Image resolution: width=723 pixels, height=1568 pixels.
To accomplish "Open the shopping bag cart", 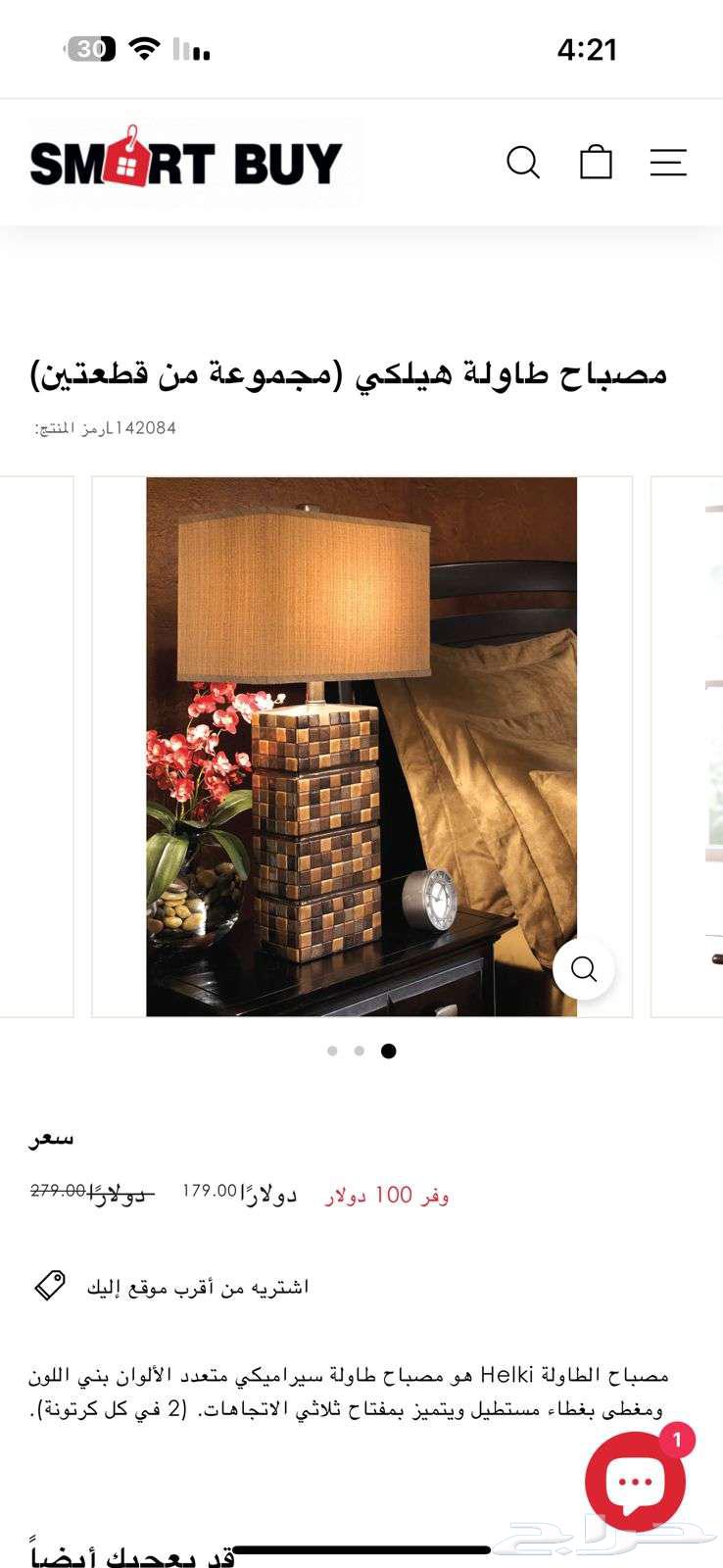I will (x=596, y=162).
